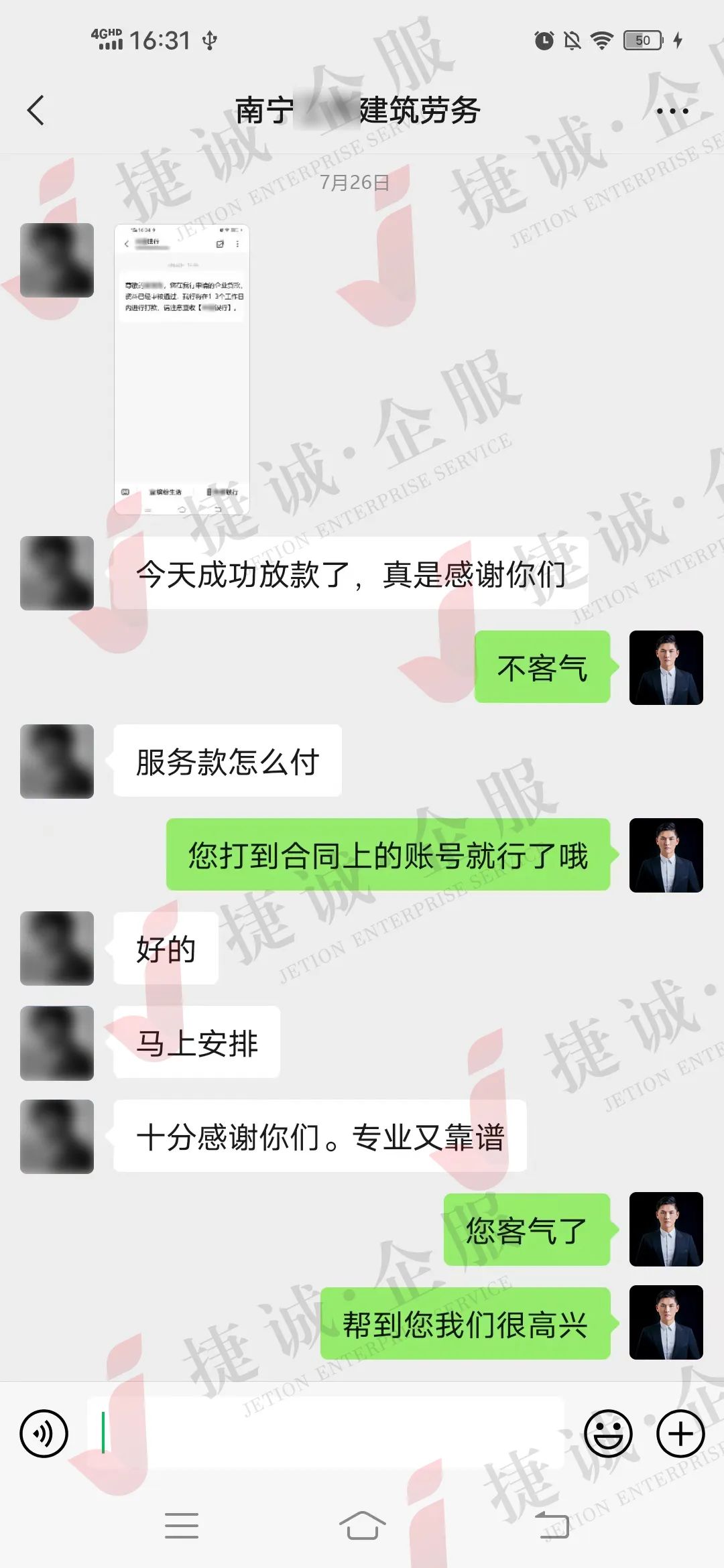This screenshot has height=1568, width=724.
Task: Open chat info via the three-dot menu
Action: pyautogui.click(x=672, y=111)
